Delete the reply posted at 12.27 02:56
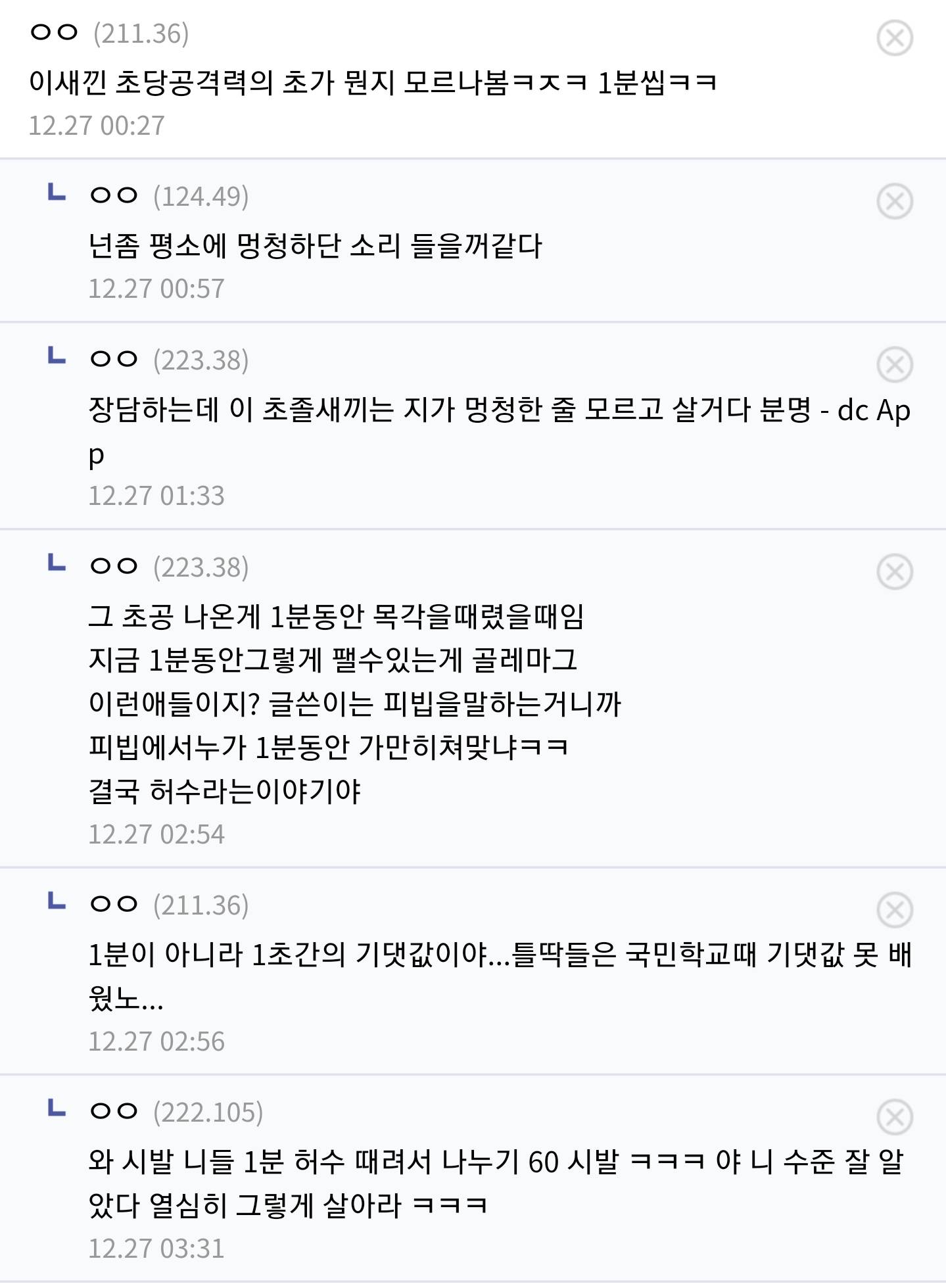946x1288 pixels. tap(894, 910)
